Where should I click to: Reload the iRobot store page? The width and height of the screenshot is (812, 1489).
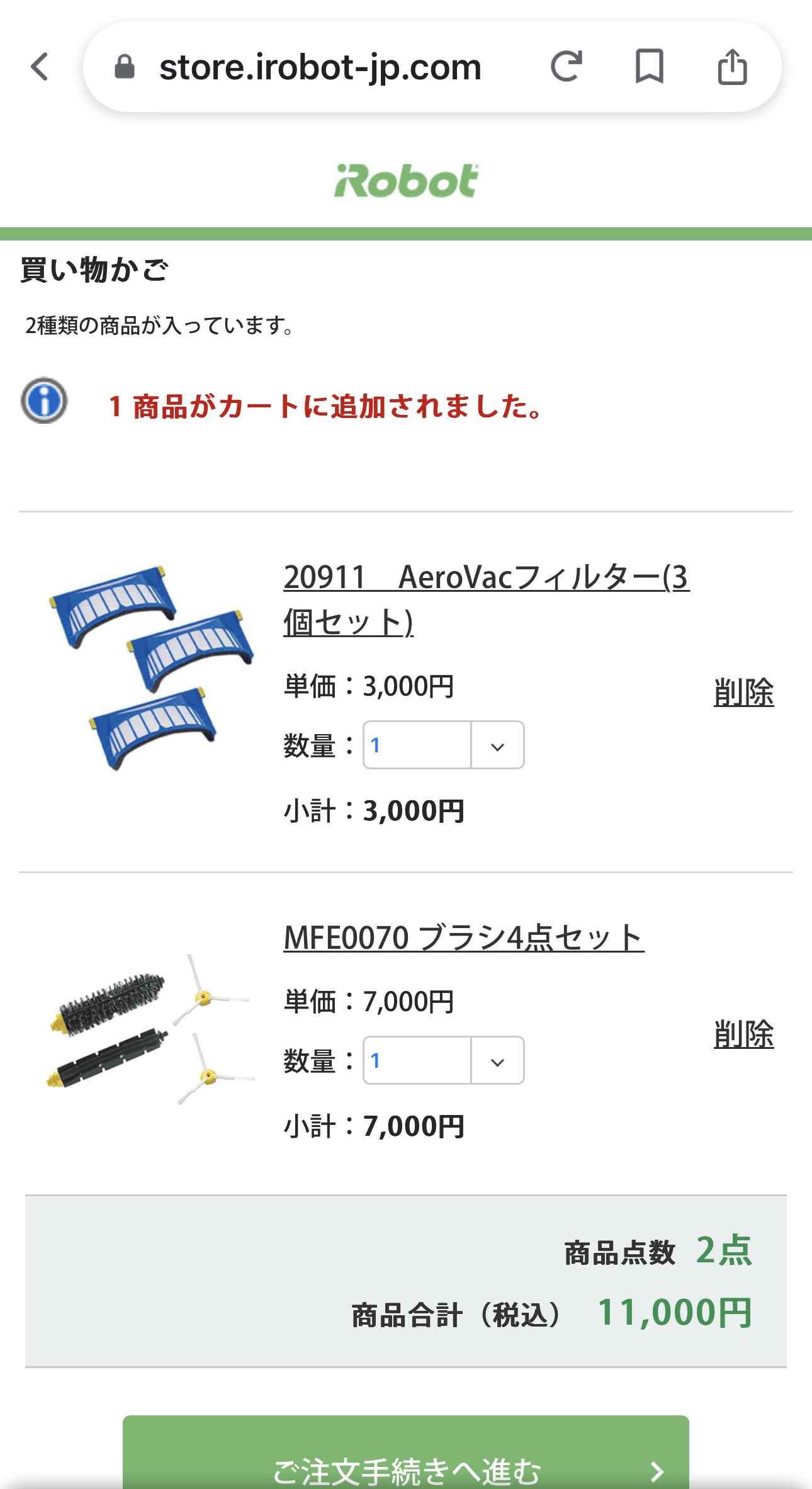tap(566, 67)
